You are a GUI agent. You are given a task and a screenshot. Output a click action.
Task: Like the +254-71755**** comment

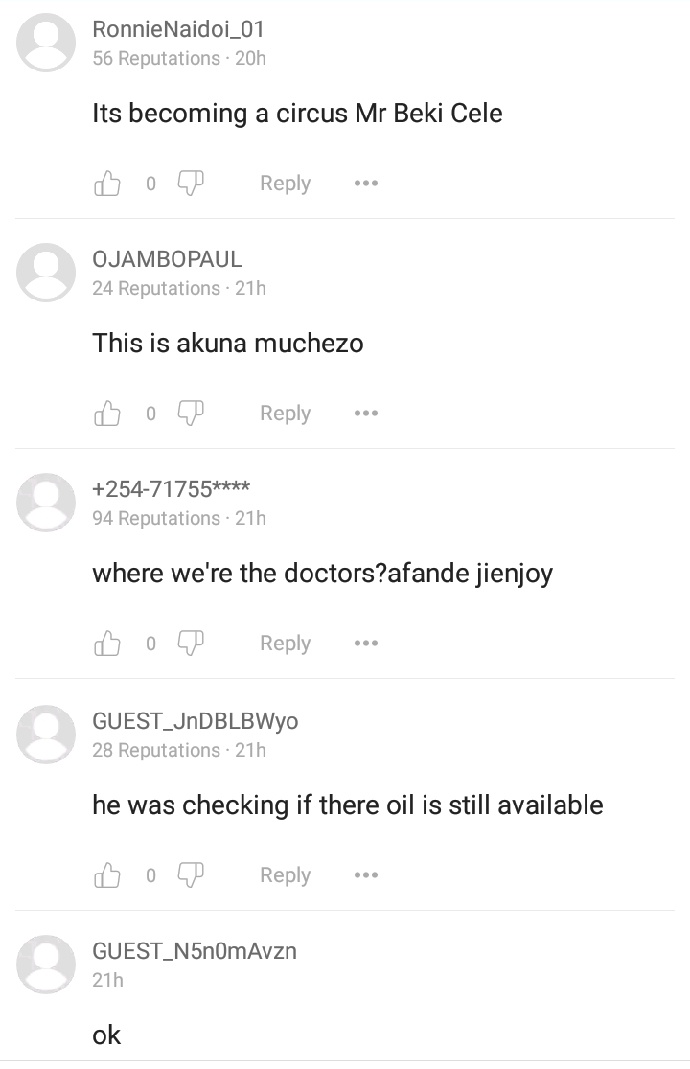[107, 643]
